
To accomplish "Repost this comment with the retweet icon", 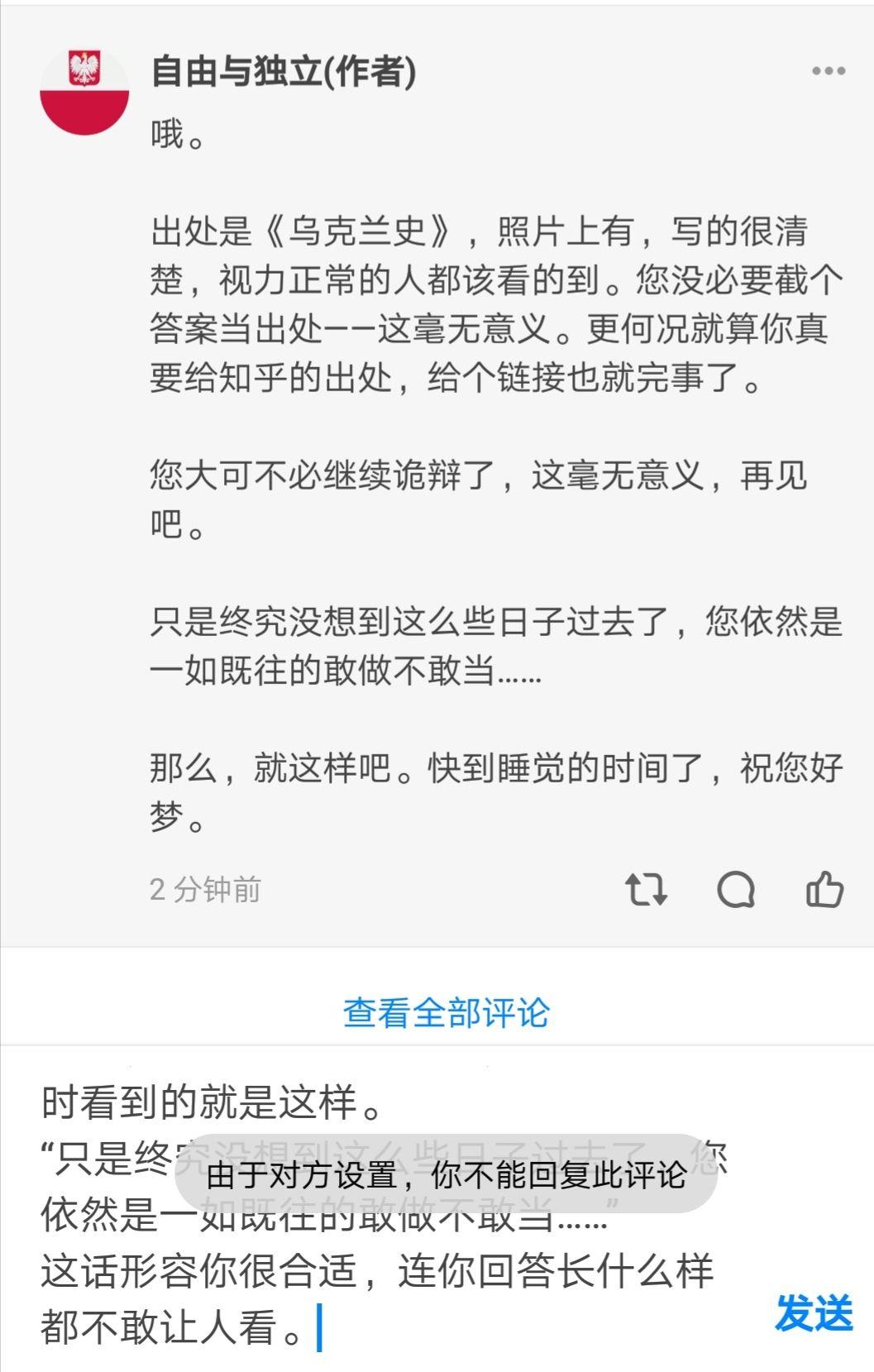I will pyautogui.click(x=645, y=890).
